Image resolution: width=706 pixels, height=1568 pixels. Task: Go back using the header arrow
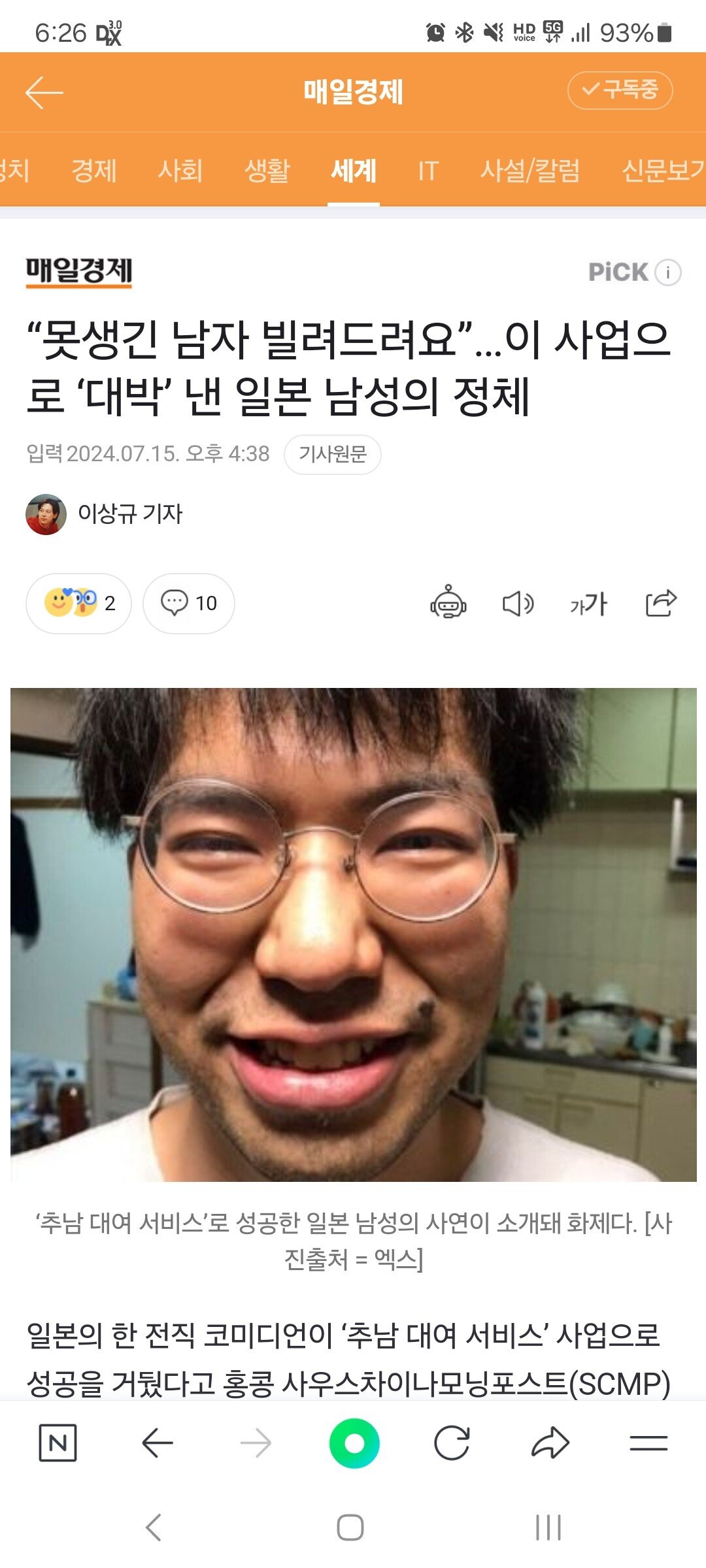(x=44, y=92)
